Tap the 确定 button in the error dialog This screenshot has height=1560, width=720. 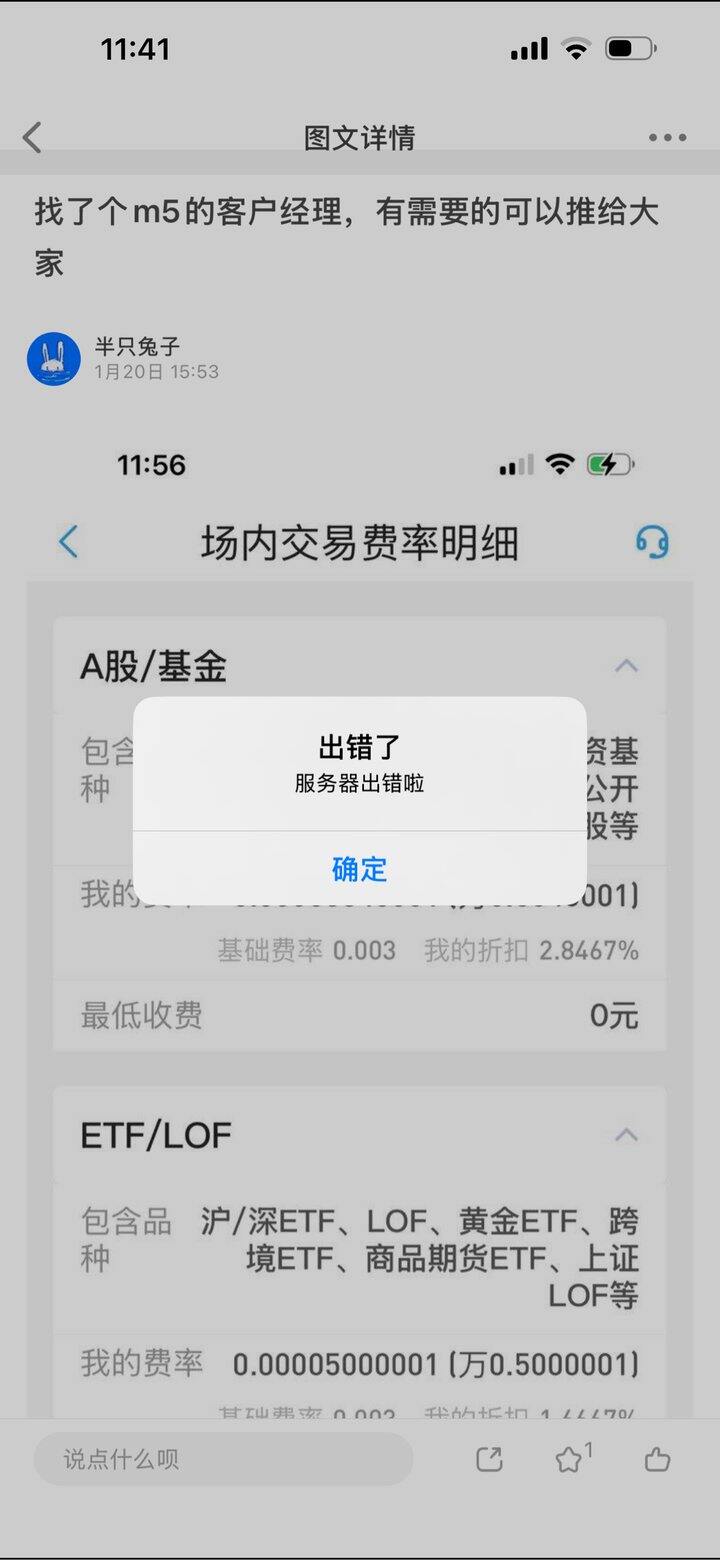pyautogui.click(x=359, y=870)
